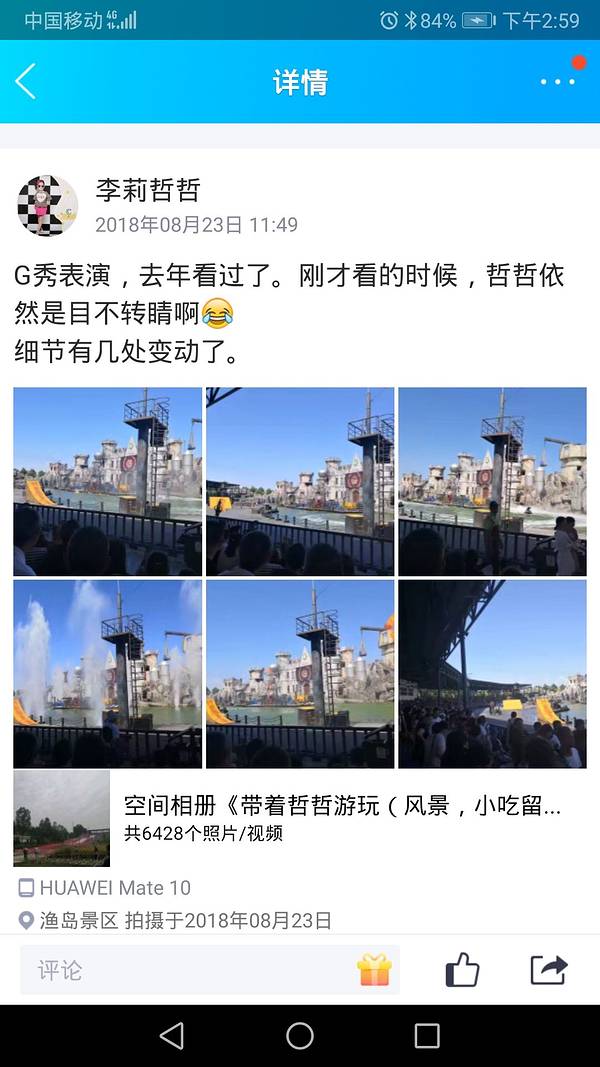
Task: Open the third photo in top row
Action: pos(492,481)
